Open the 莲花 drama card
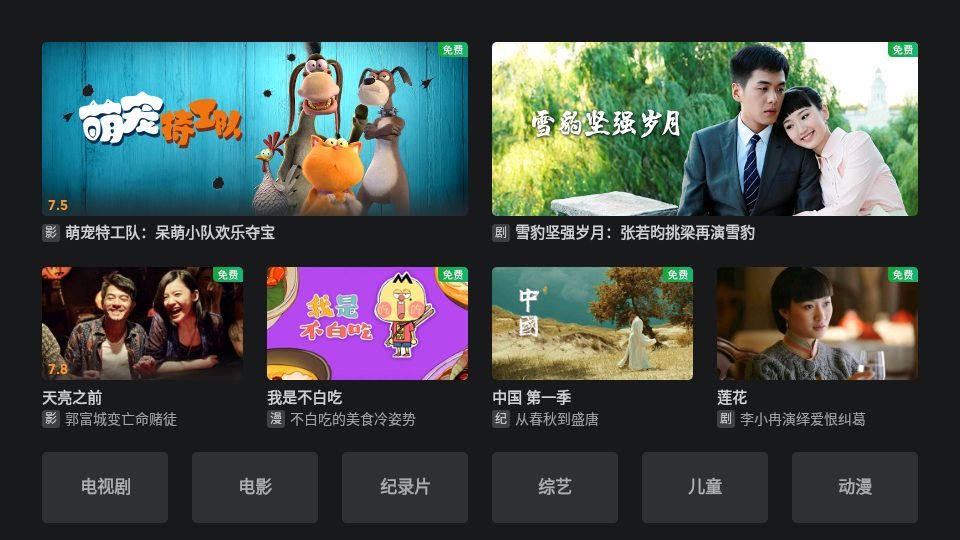This screenshot has height=540, width=960. point(817,323)
